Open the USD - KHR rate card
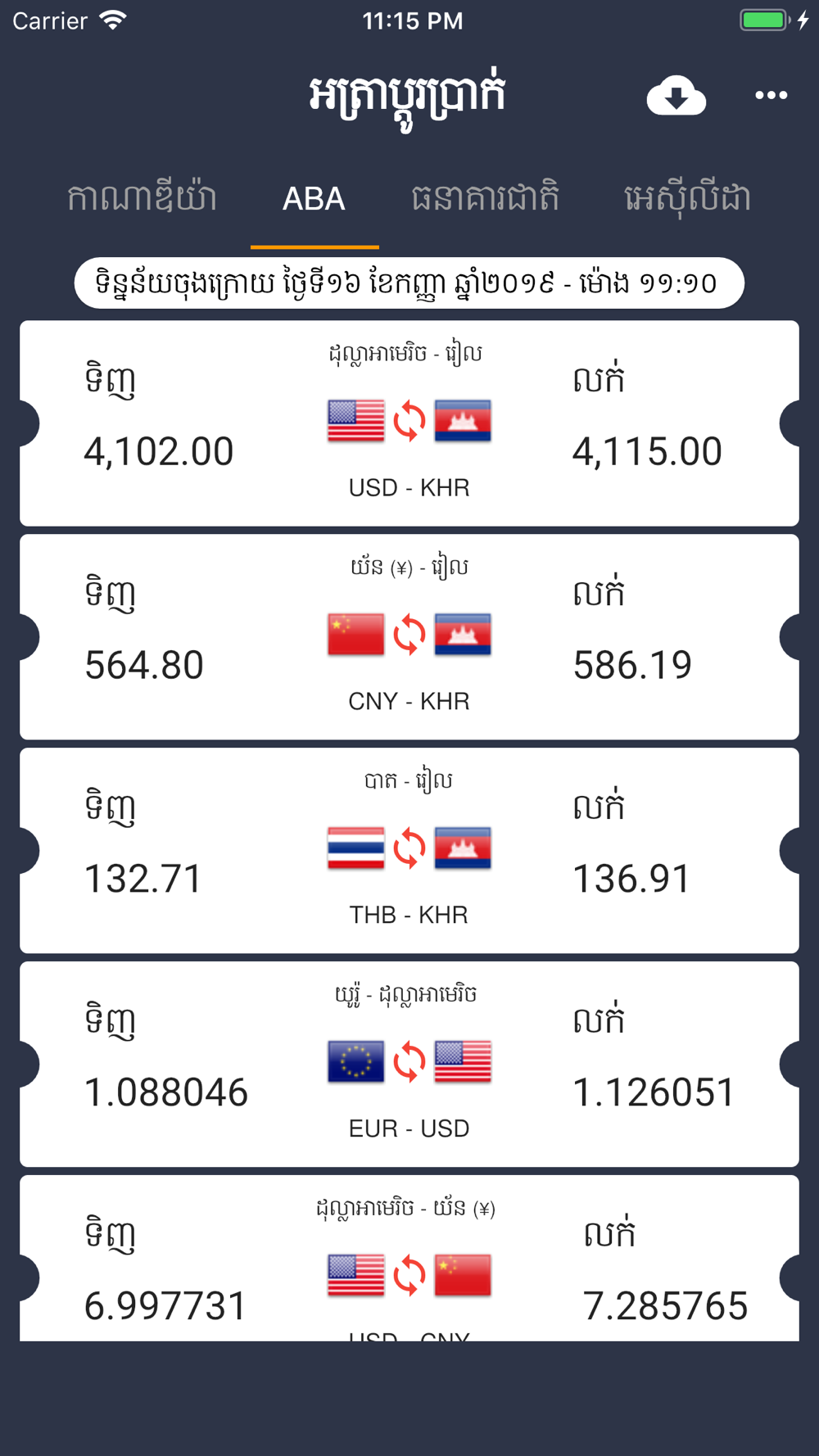The image size is (819, 1456). click(409, 423)
